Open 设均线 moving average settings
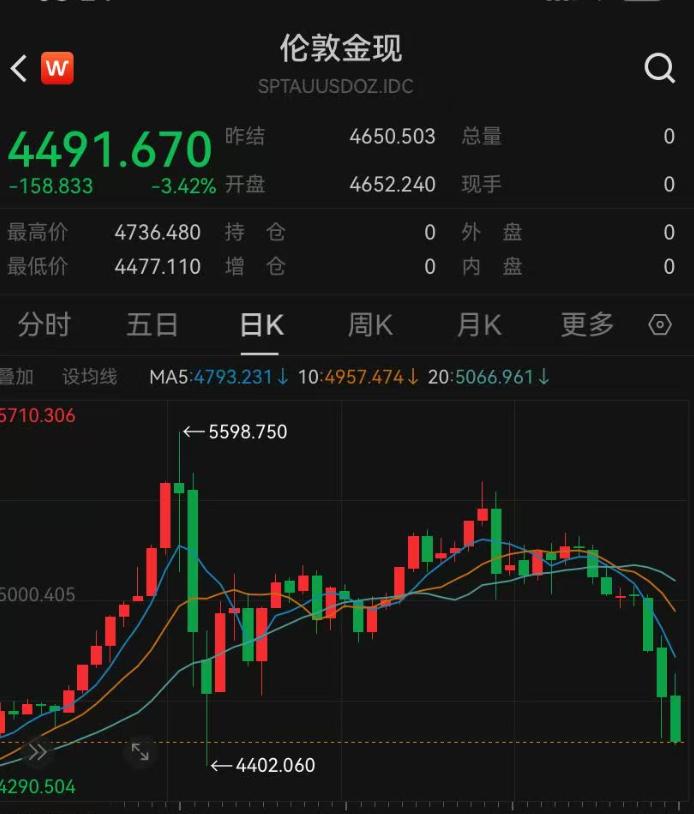Image resolution: width=694 pixels, height=814 pixels. (90, 377)
